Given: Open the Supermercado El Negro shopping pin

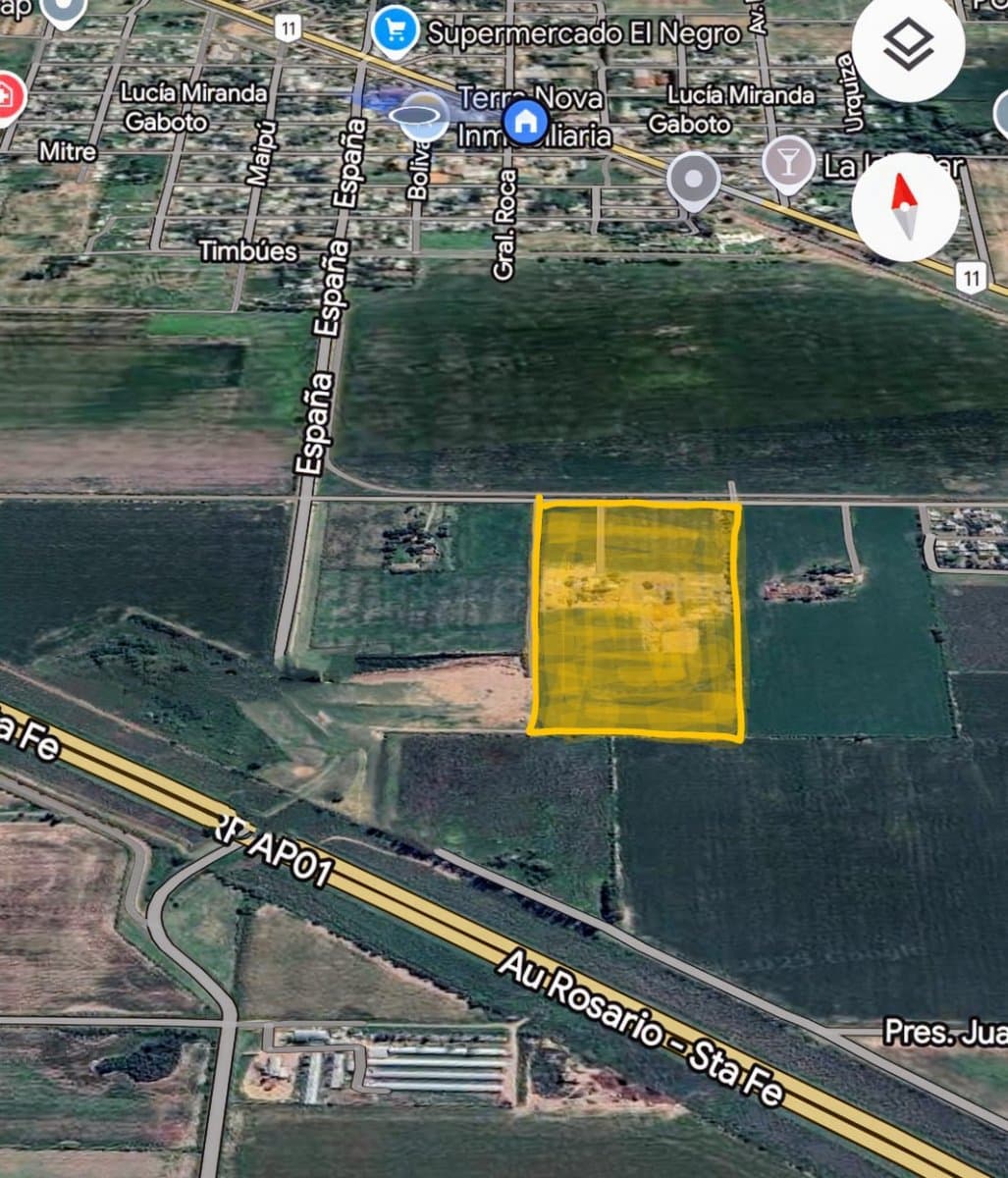Looking at the screenshot, I should (x=396, y=30).
